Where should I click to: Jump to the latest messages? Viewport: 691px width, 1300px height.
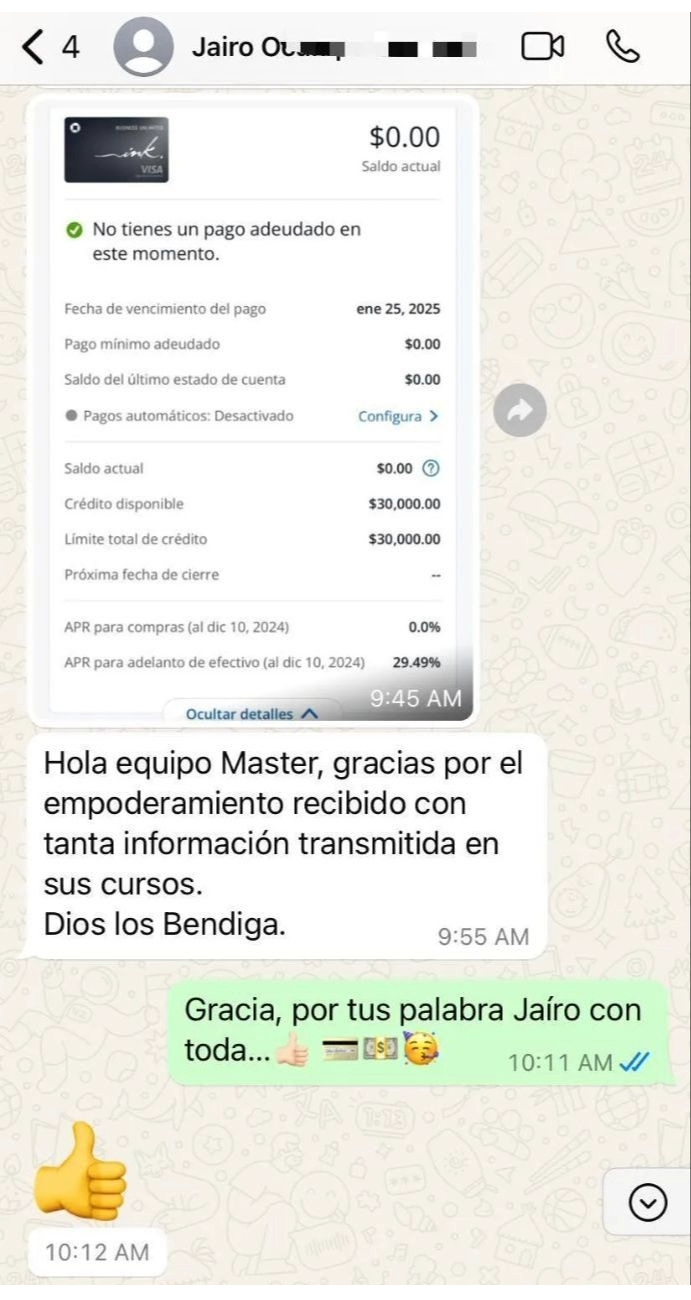point(647,1203)
